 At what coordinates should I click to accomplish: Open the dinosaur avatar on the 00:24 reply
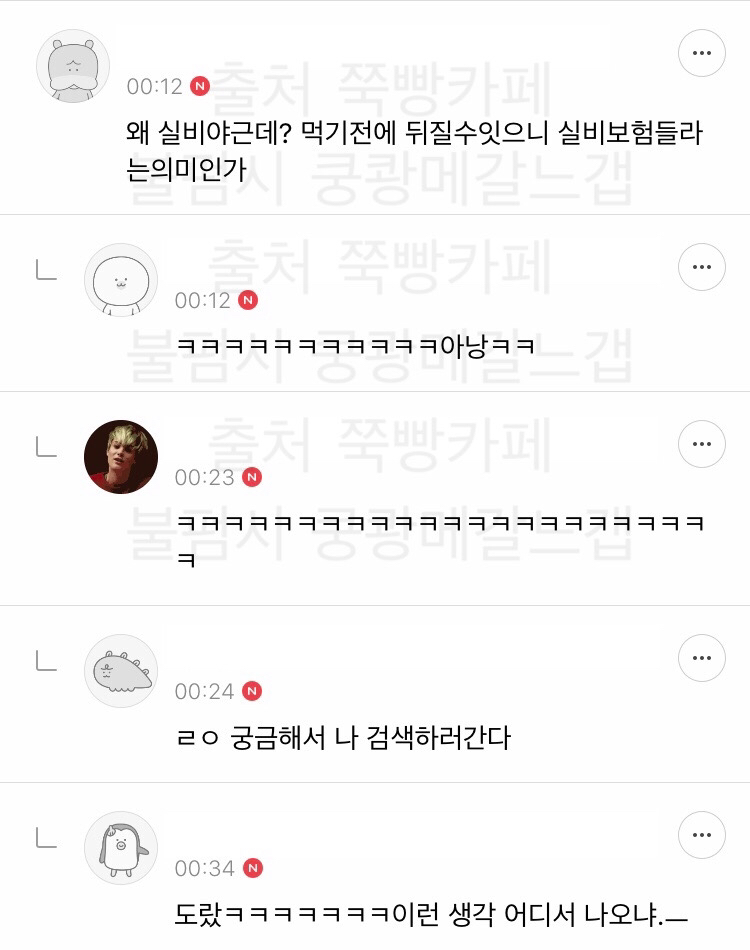click(121, 671)
